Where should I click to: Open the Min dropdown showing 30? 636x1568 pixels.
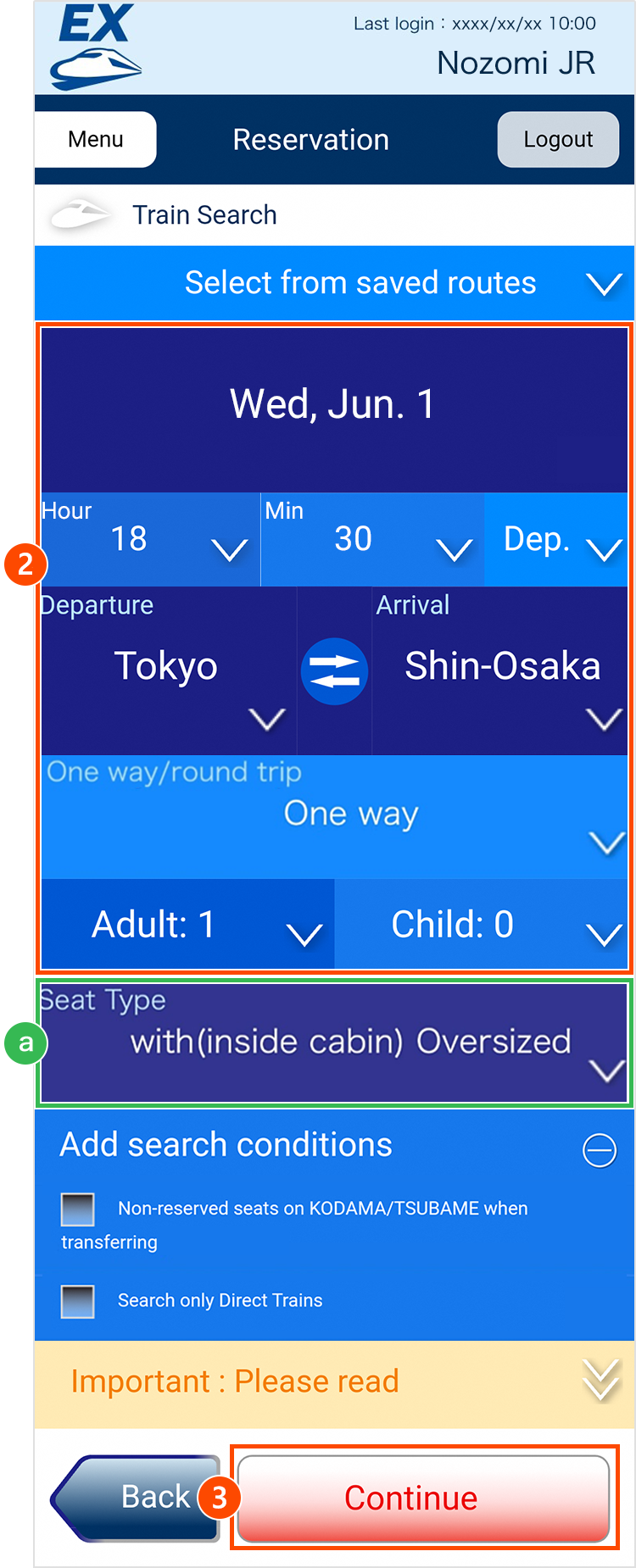[x=371, y=540]
